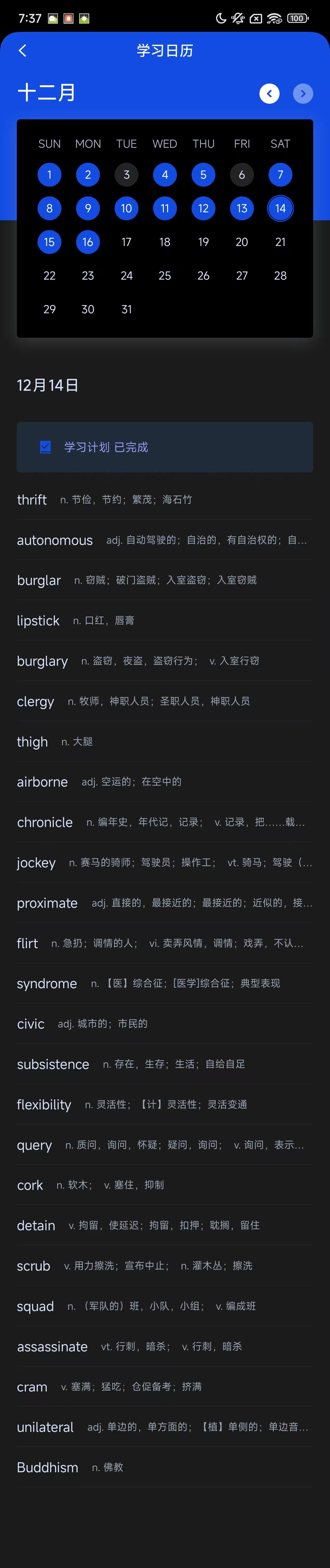Pick December 16 on the calendar
This screenshot has height=1568, width=330.
pyautogui.click(x=88, y=242)
